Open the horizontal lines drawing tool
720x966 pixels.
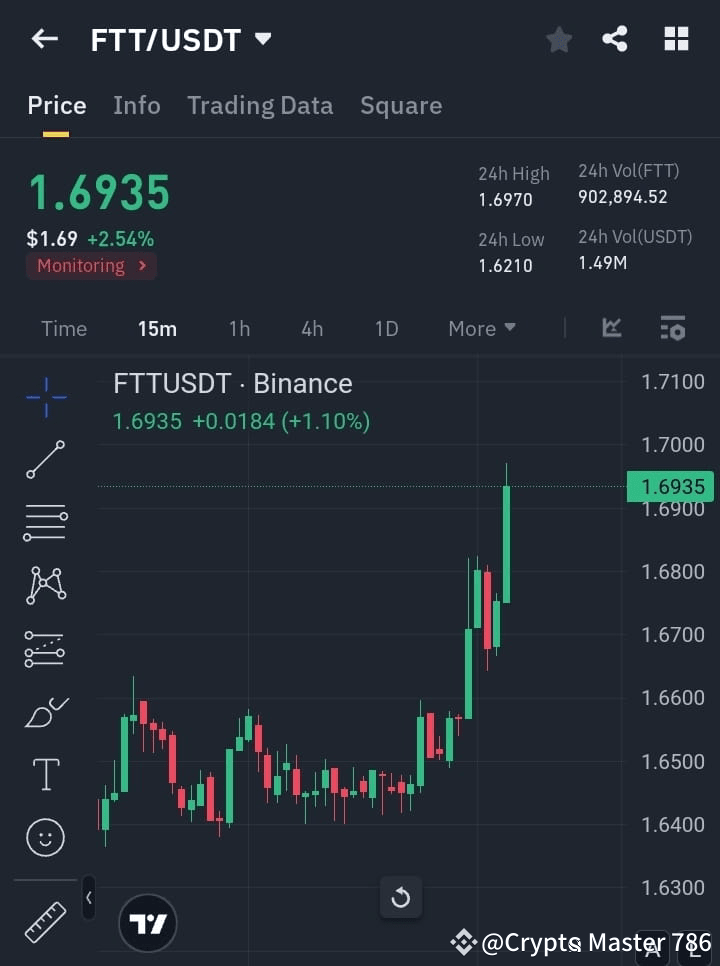45,523
